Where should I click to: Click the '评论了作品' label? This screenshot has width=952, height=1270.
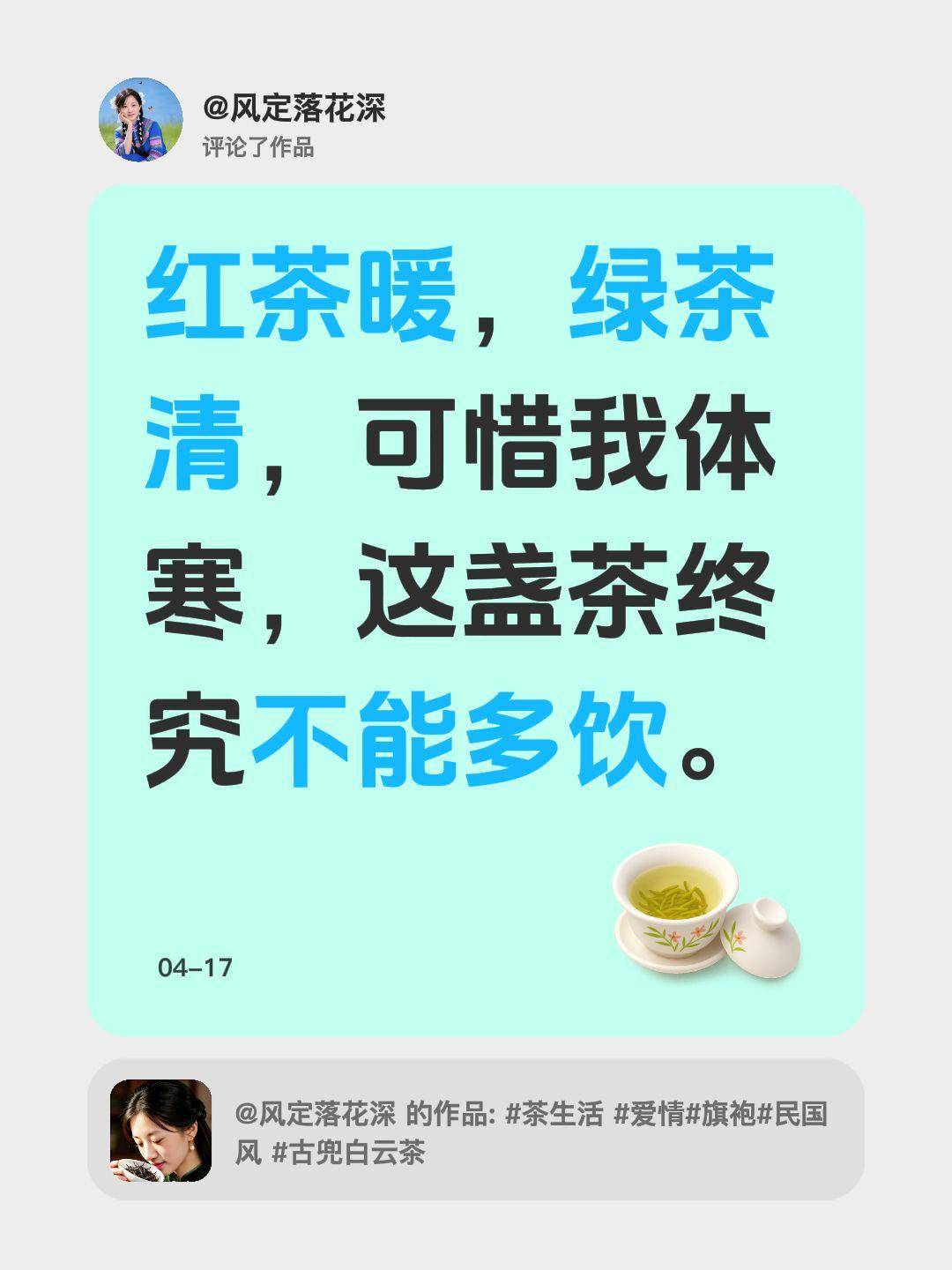click(261, 146)
